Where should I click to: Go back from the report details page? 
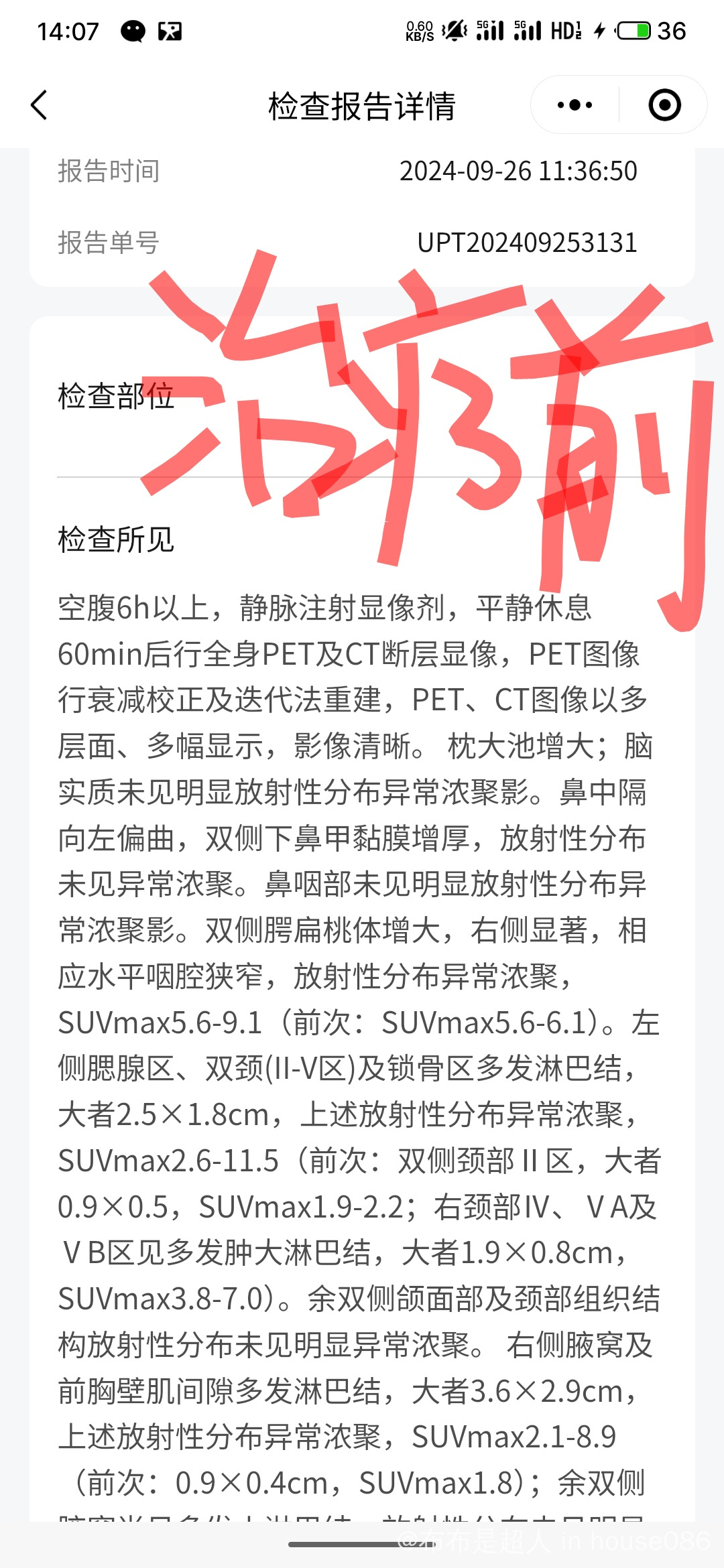pyautogui.click(x=40, y=105)
